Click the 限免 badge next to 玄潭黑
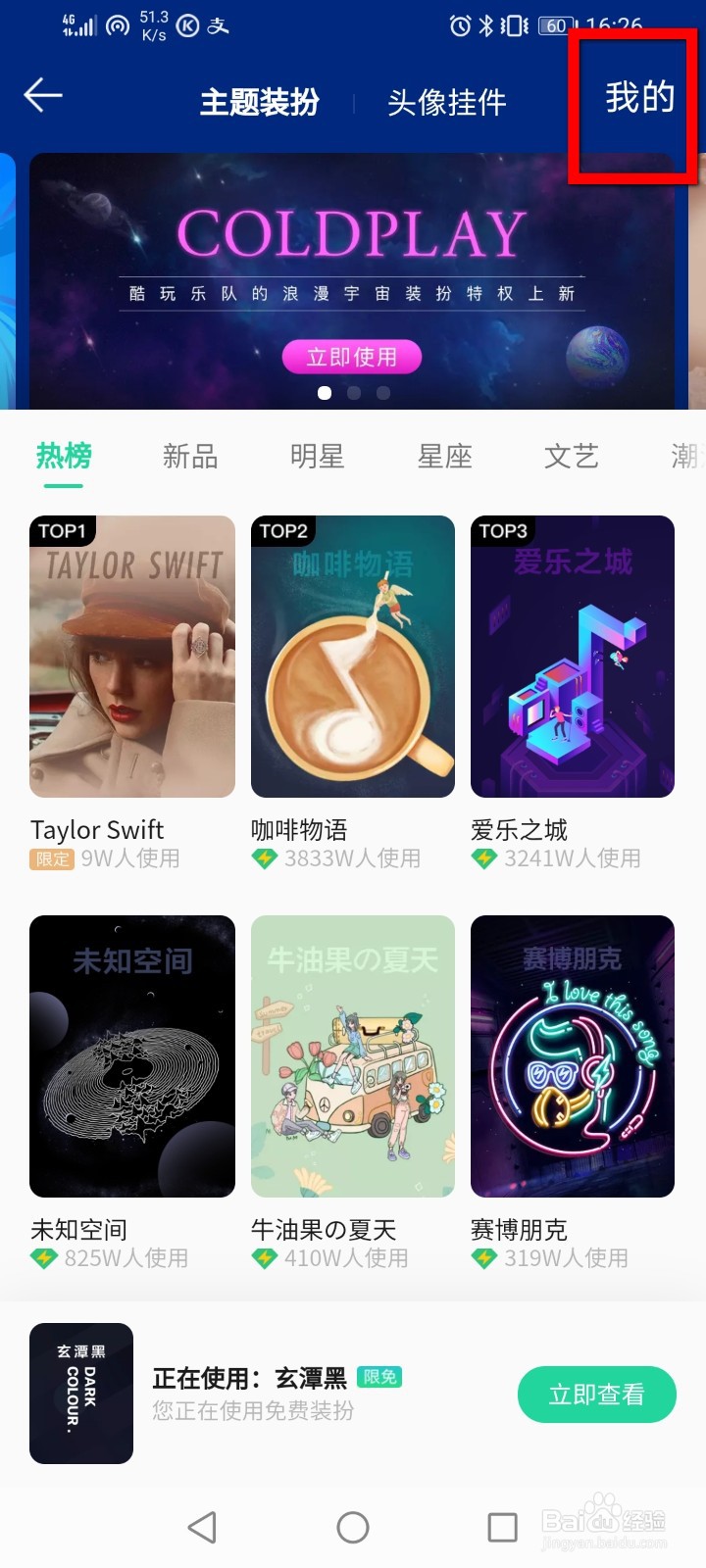 (380, 1376)
